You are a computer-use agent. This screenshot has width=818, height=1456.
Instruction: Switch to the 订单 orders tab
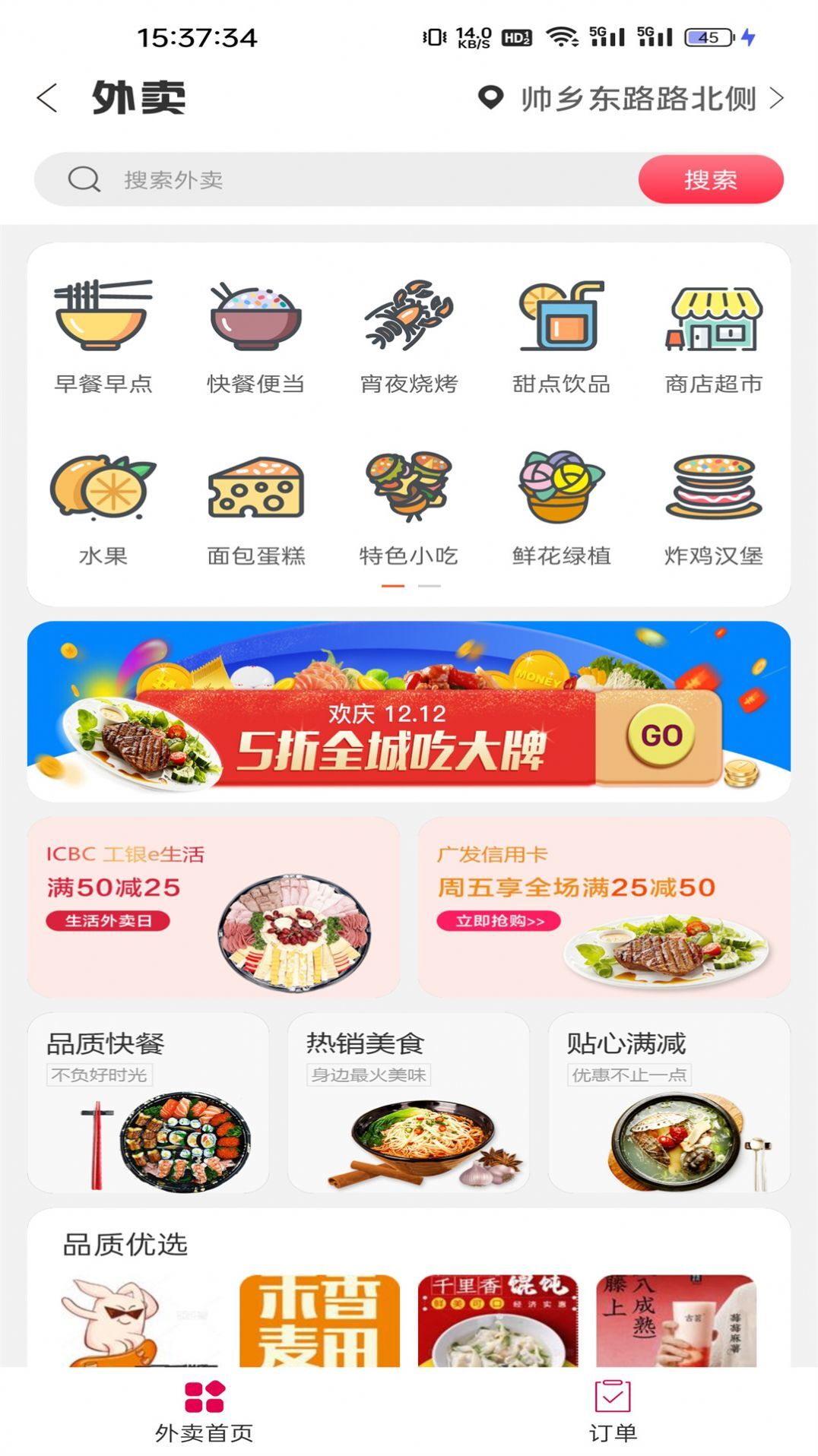click(x=614, y=1415)
